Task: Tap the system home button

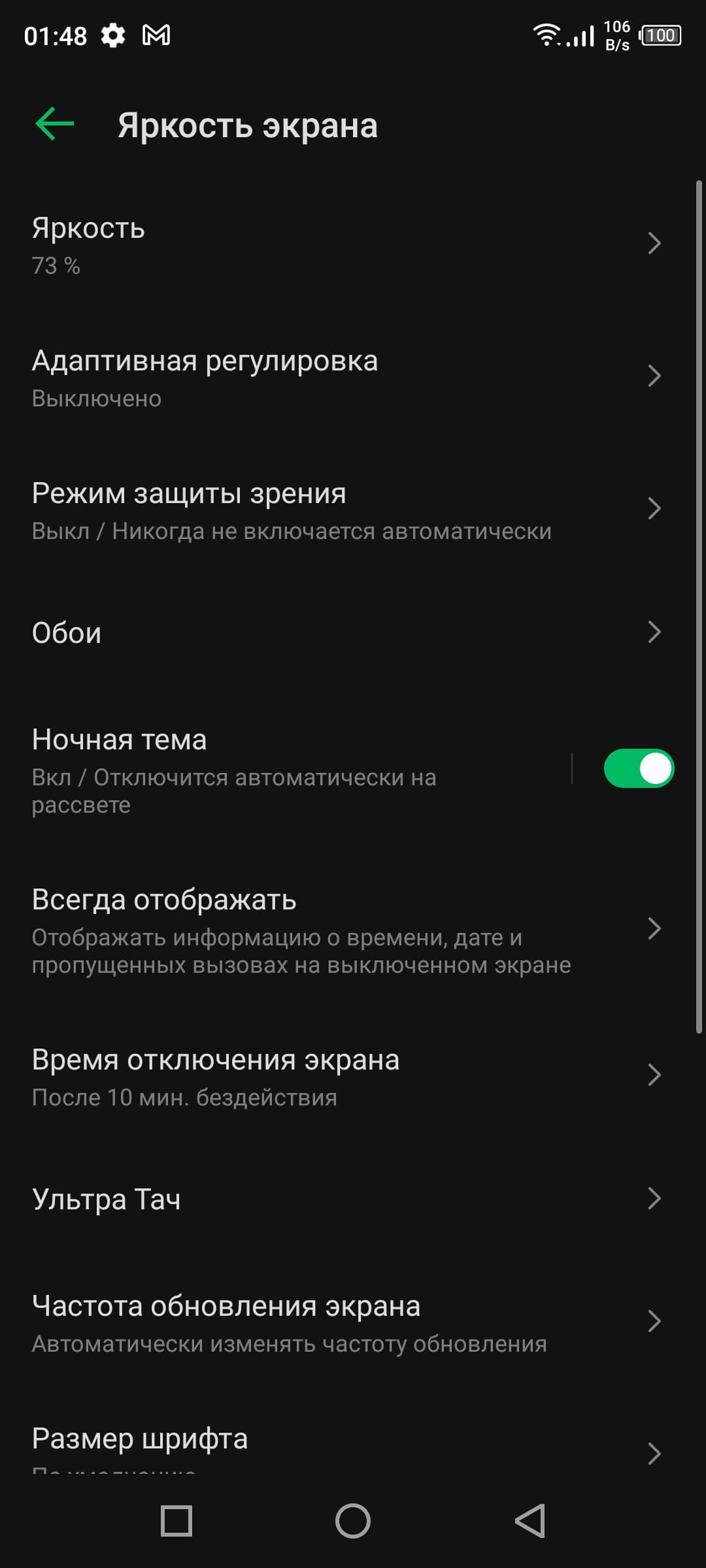Action: (353, 1521)
